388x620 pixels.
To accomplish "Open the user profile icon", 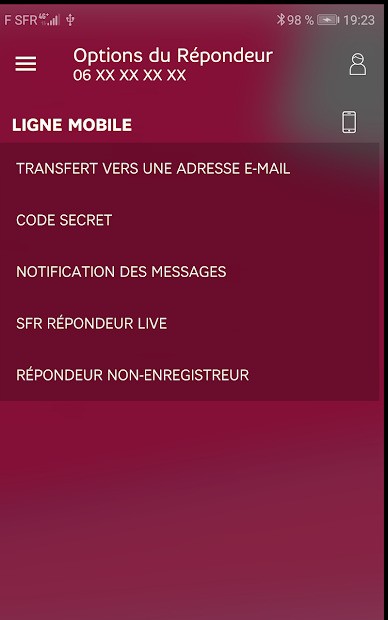I will click(358, 64).
